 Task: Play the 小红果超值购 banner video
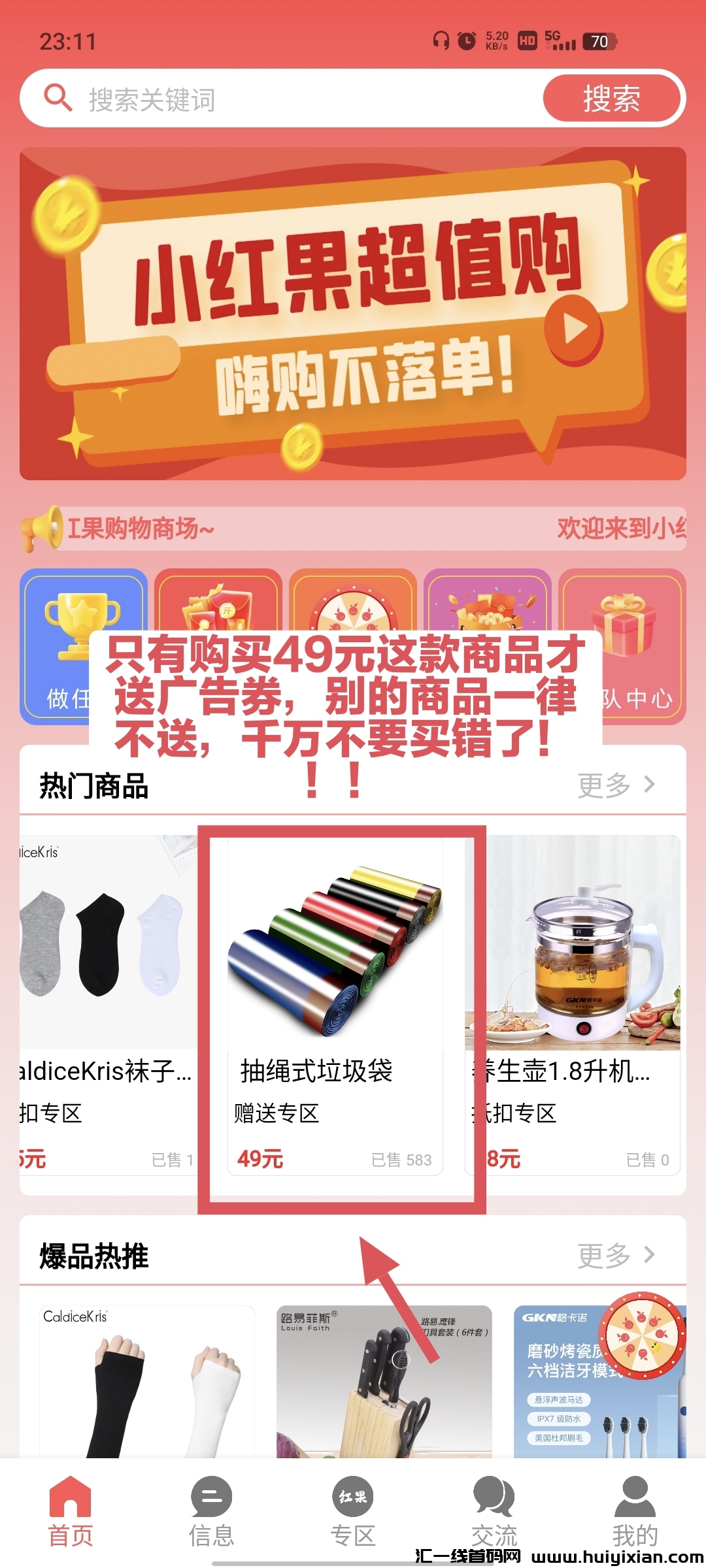coord(575,329)
